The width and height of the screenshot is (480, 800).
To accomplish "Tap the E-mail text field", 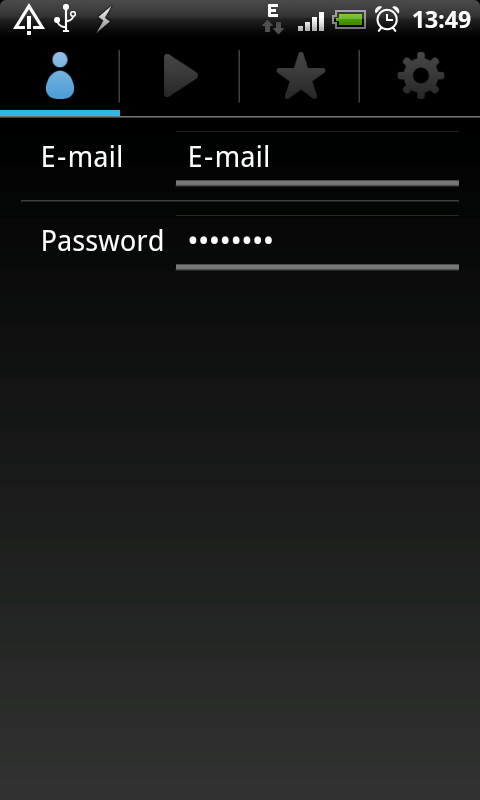I will pyautogui.click(x=317, y=159).
